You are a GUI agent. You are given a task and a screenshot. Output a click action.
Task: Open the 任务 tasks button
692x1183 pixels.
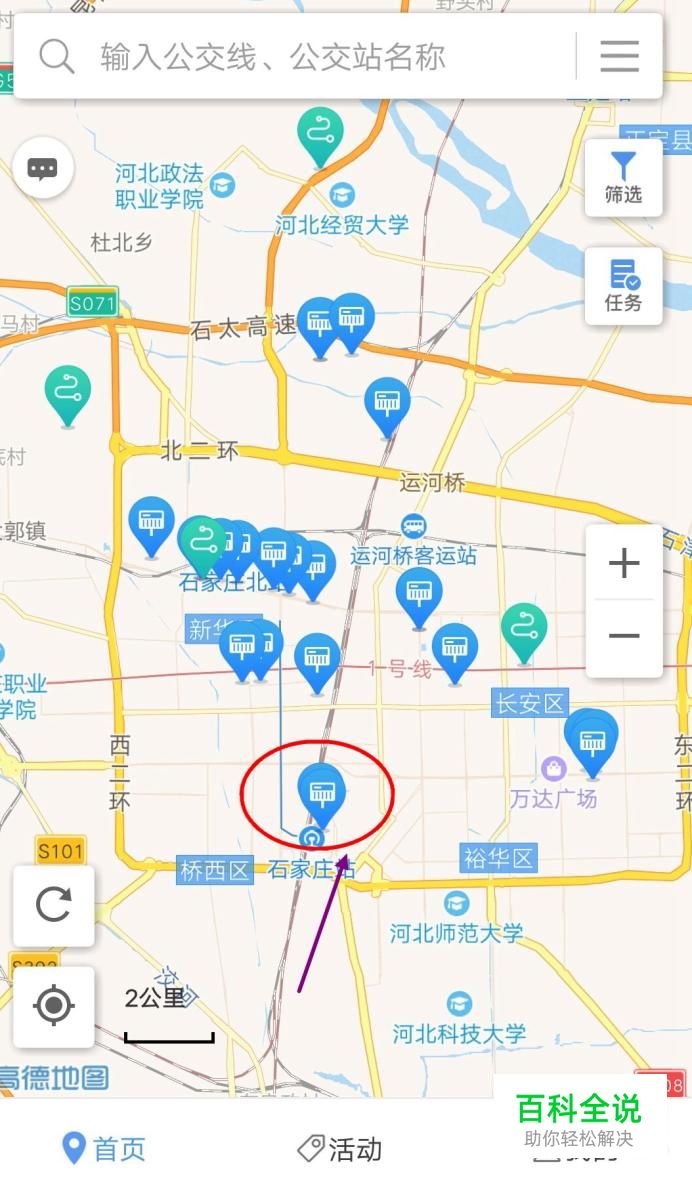pos(623,285)
